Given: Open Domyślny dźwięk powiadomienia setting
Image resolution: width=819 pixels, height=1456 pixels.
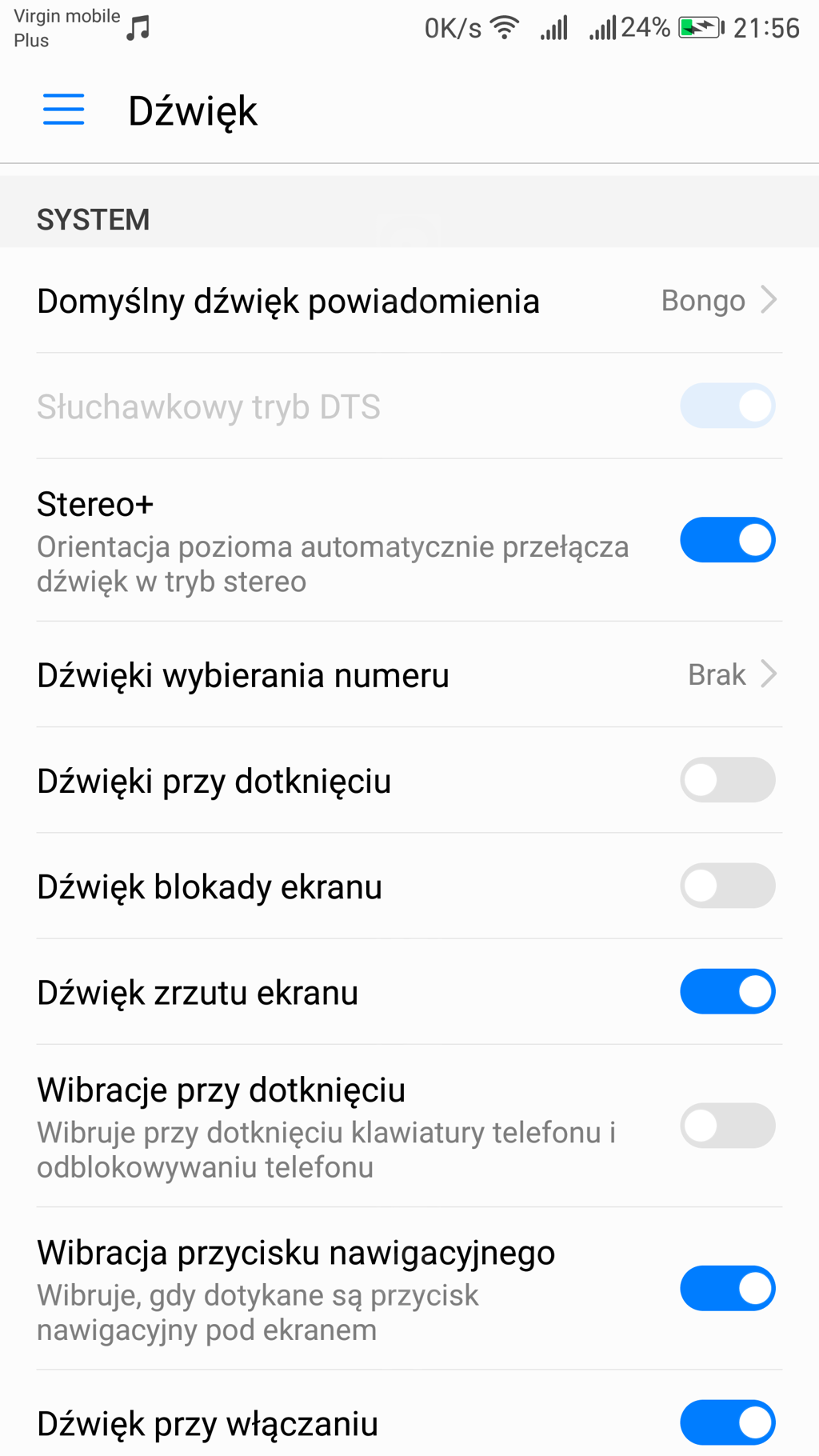Looking at the screenshot, I should click(x=408, y=301).
